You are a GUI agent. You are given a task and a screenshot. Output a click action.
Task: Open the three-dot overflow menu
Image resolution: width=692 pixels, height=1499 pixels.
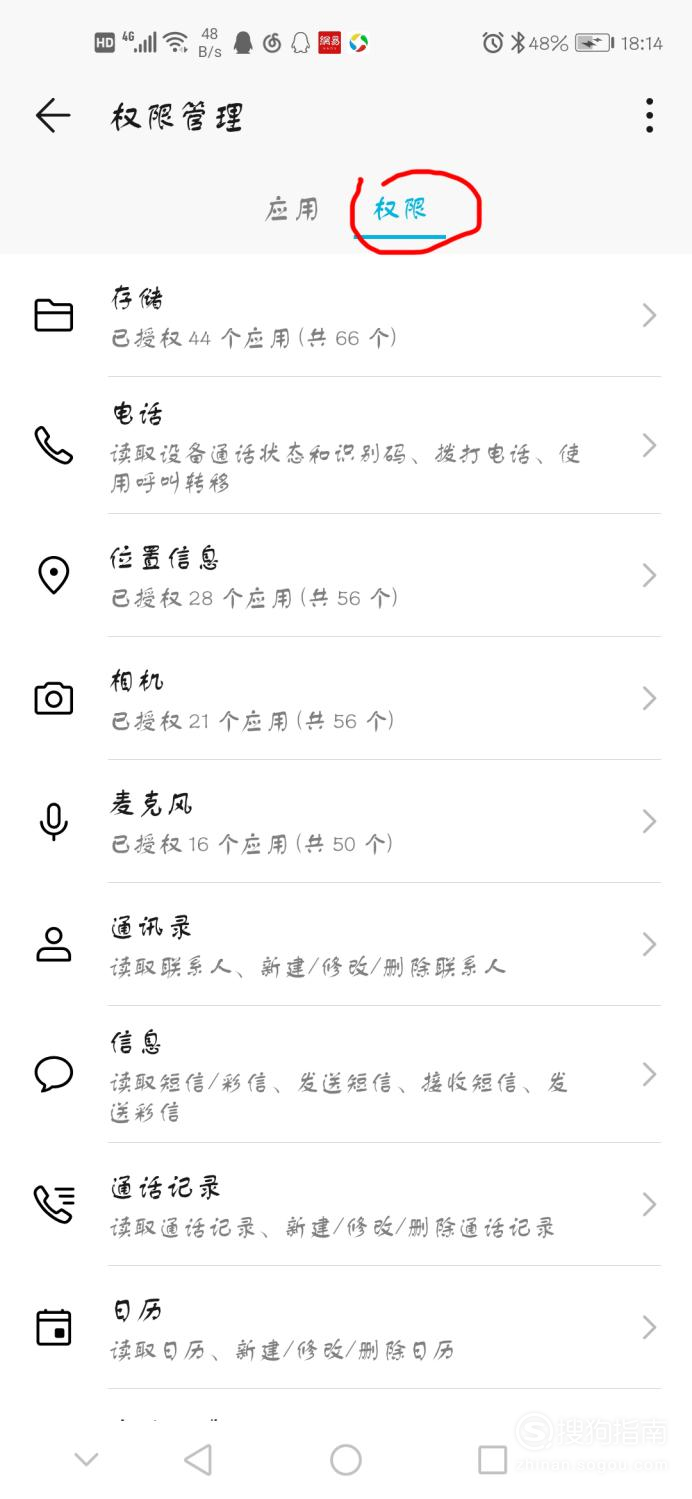coord(649,116)
